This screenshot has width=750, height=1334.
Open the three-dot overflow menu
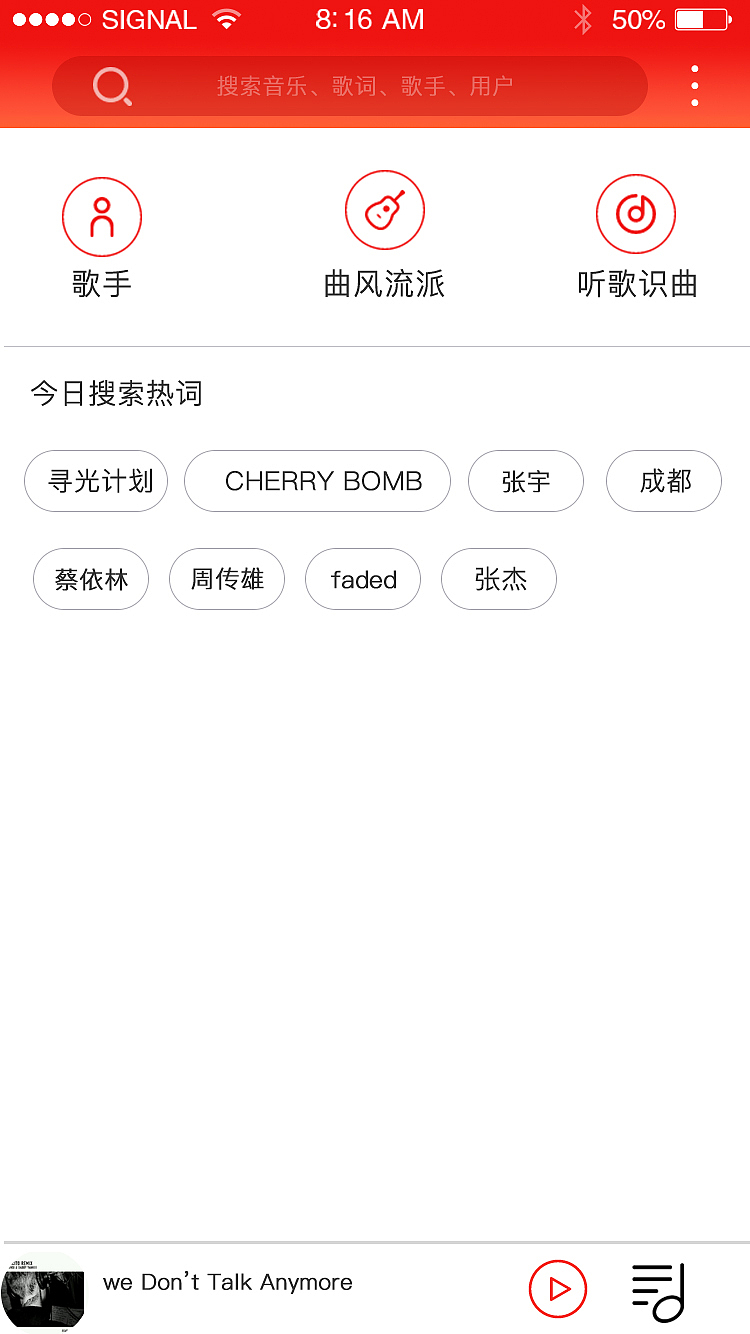tap(694, 86)
